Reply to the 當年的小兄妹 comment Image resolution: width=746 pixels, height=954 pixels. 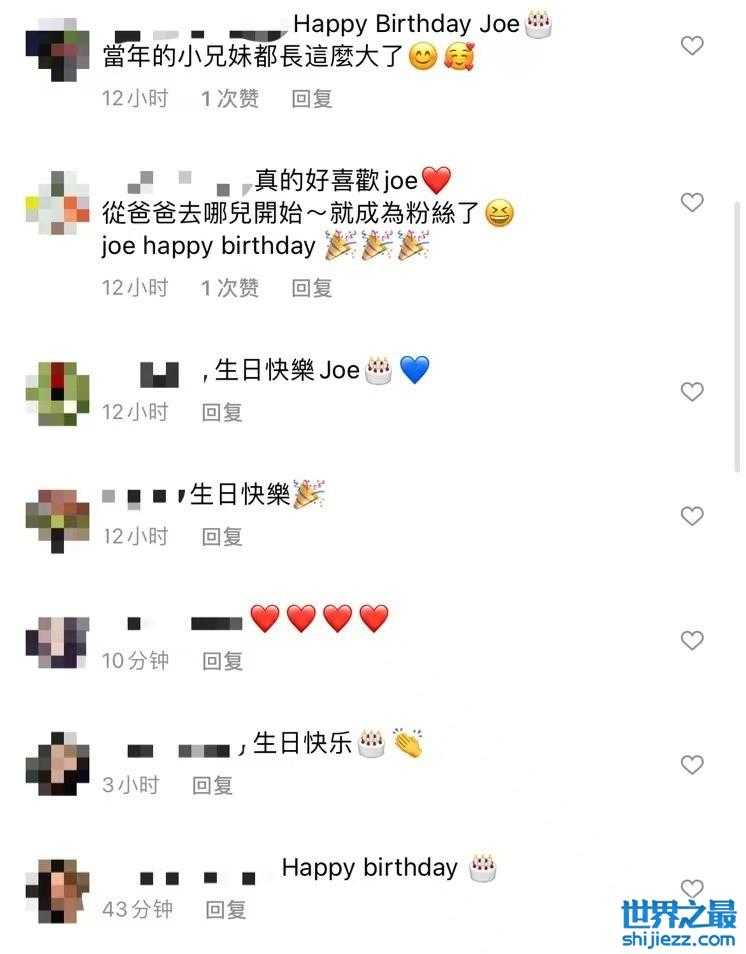tap(311, 98)
